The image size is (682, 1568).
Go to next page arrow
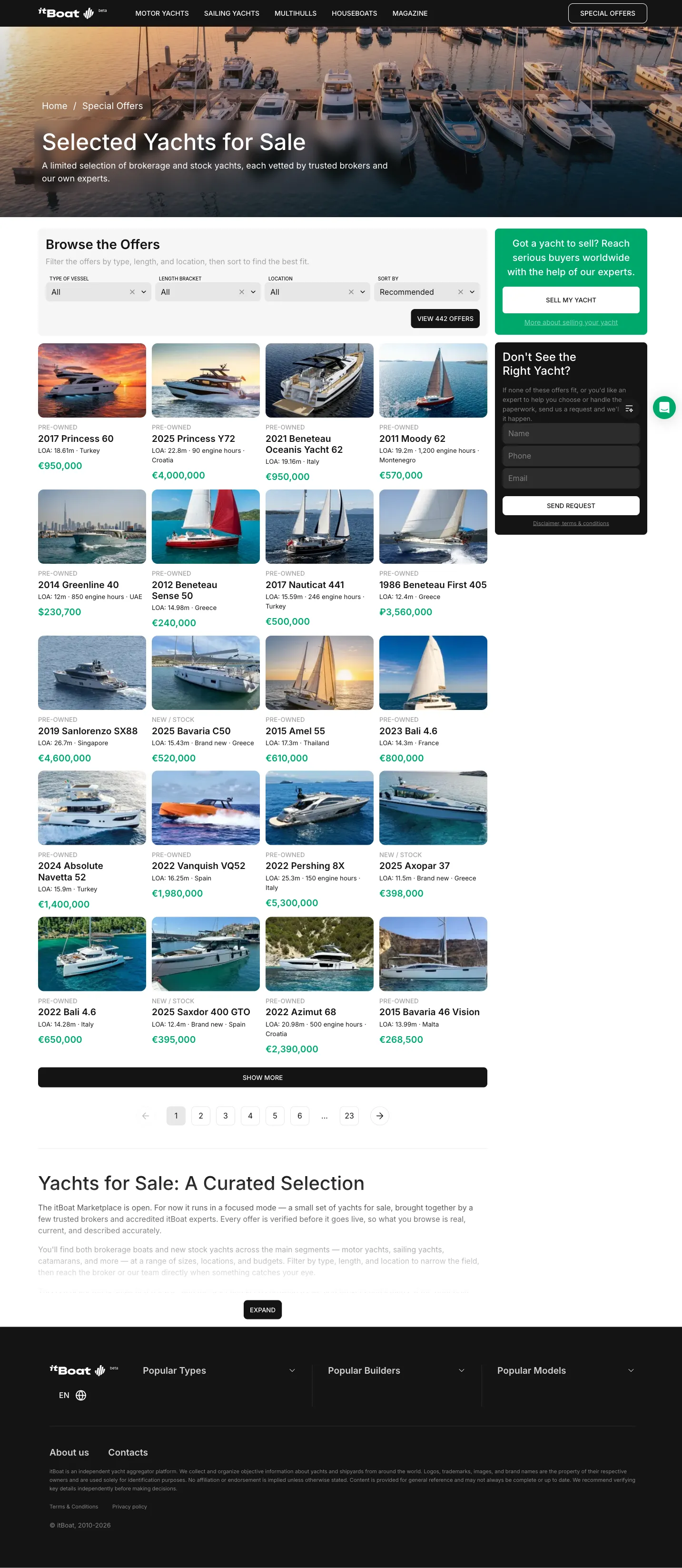point(380,1116)
